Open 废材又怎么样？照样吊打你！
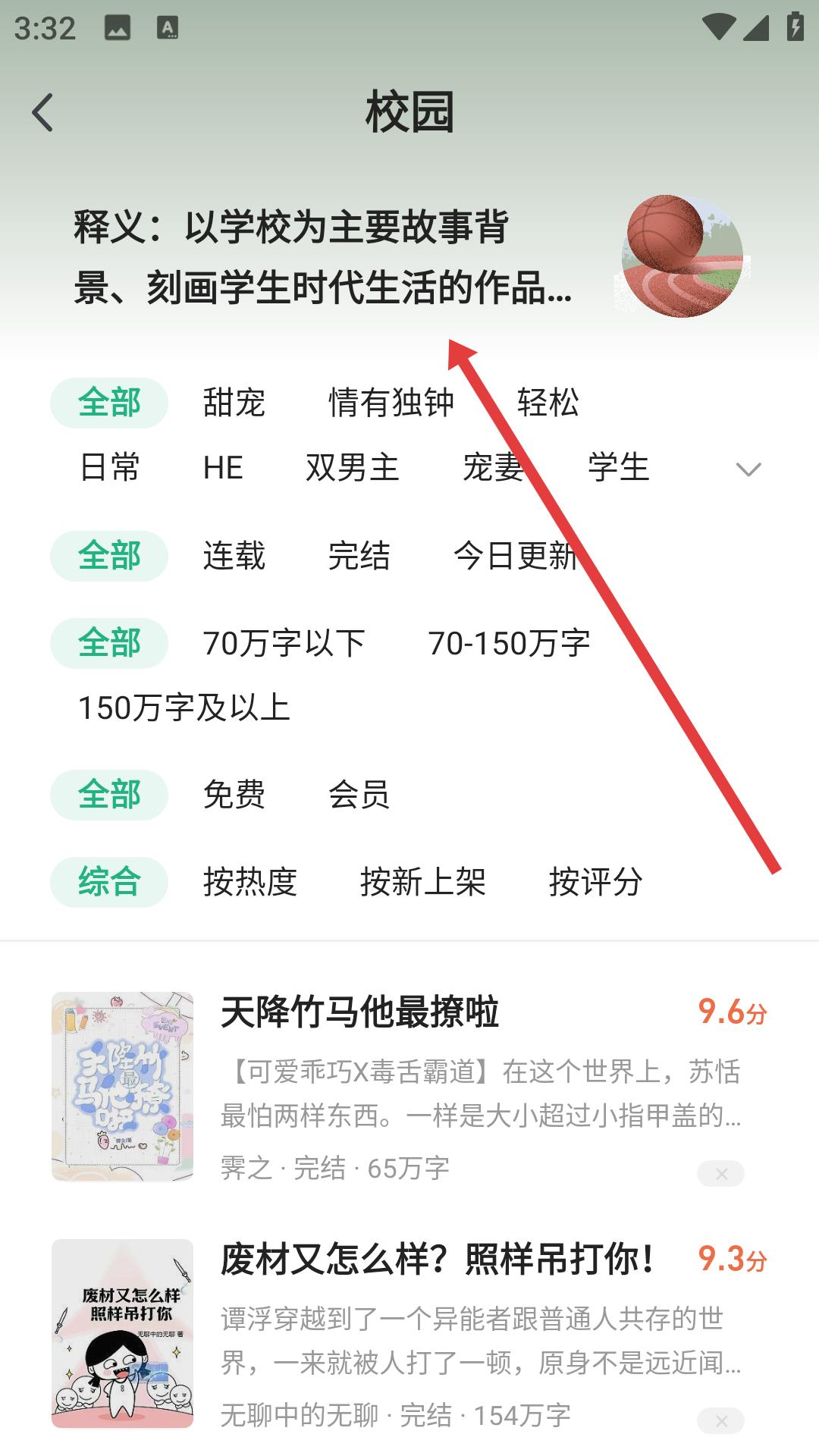 tap(438, 1260)
